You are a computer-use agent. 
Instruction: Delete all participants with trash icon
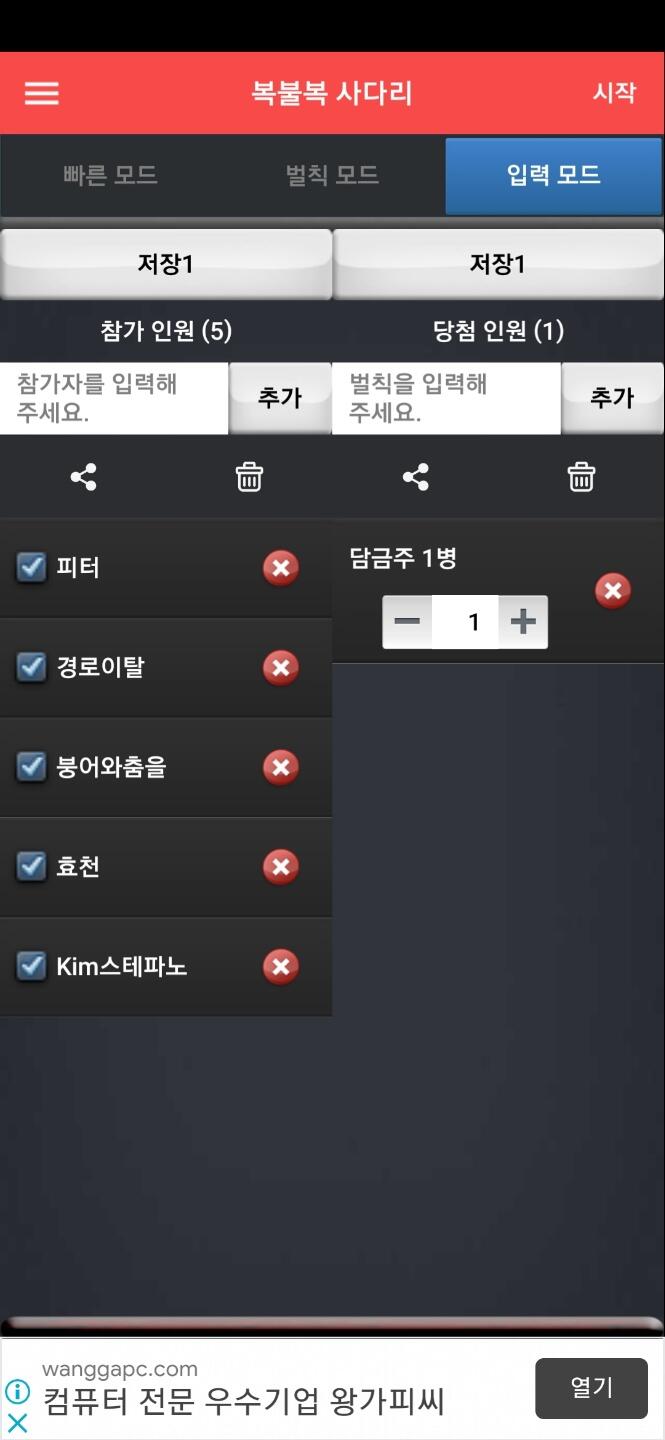(249, 477)
